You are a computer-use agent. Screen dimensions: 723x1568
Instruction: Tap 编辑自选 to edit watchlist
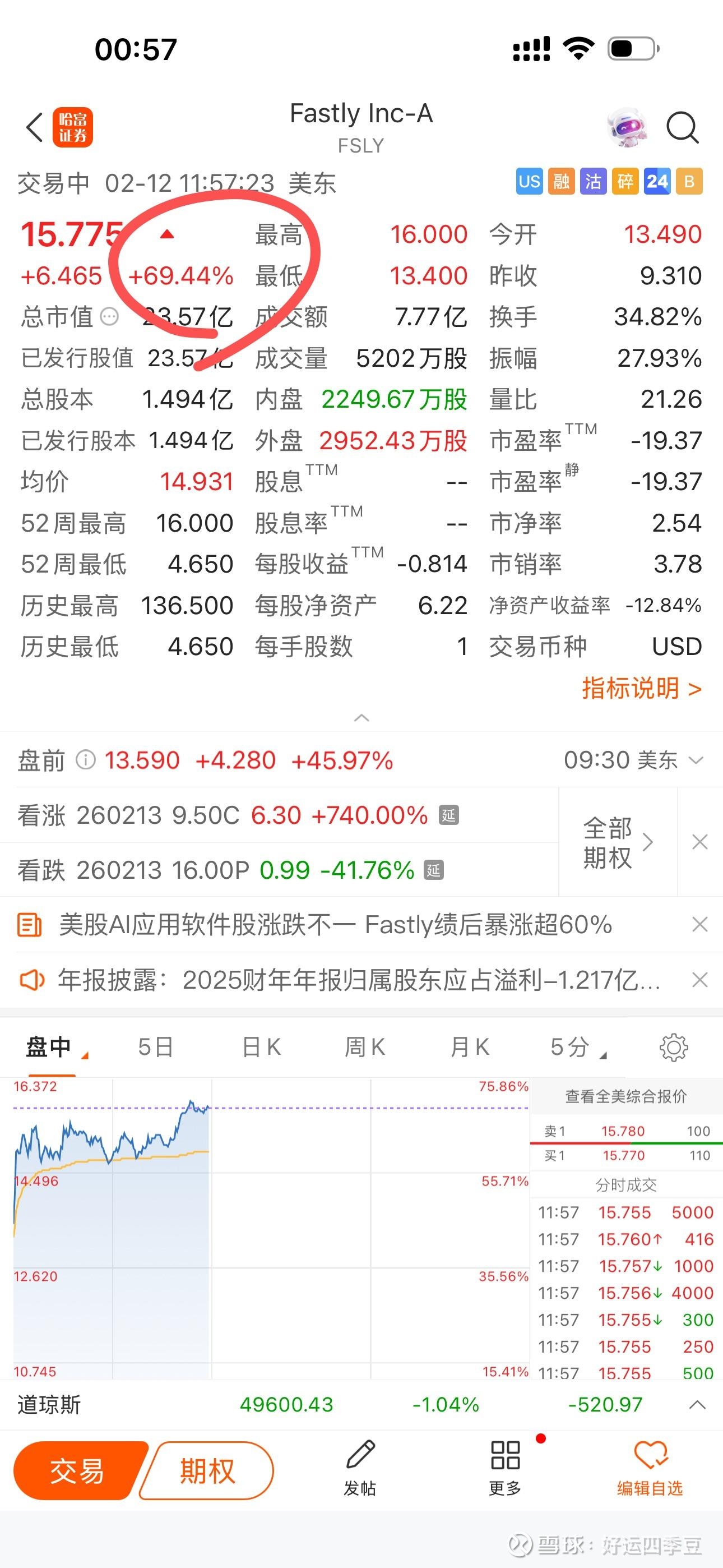pyautogui.click(x=650, y=1468)
